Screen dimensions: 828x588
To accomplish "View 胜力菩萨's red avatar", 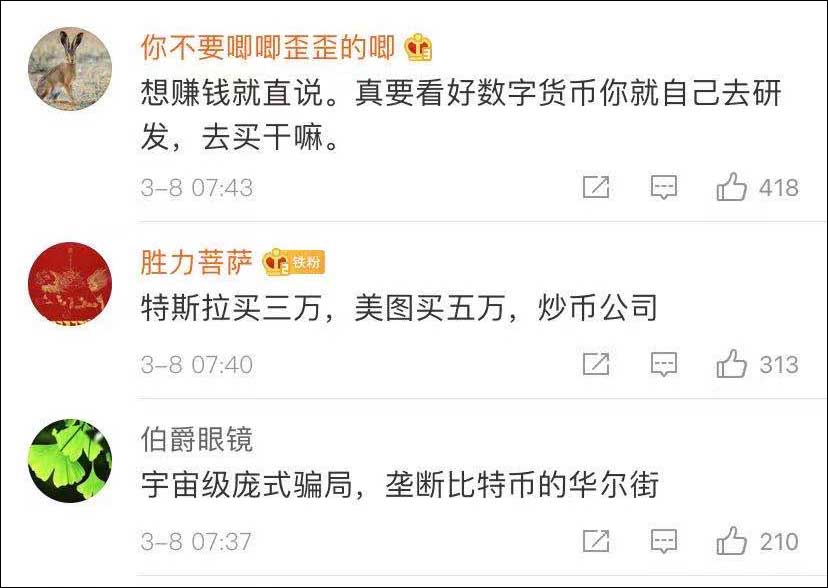I will pyautogui.click(x=69, y=282).
